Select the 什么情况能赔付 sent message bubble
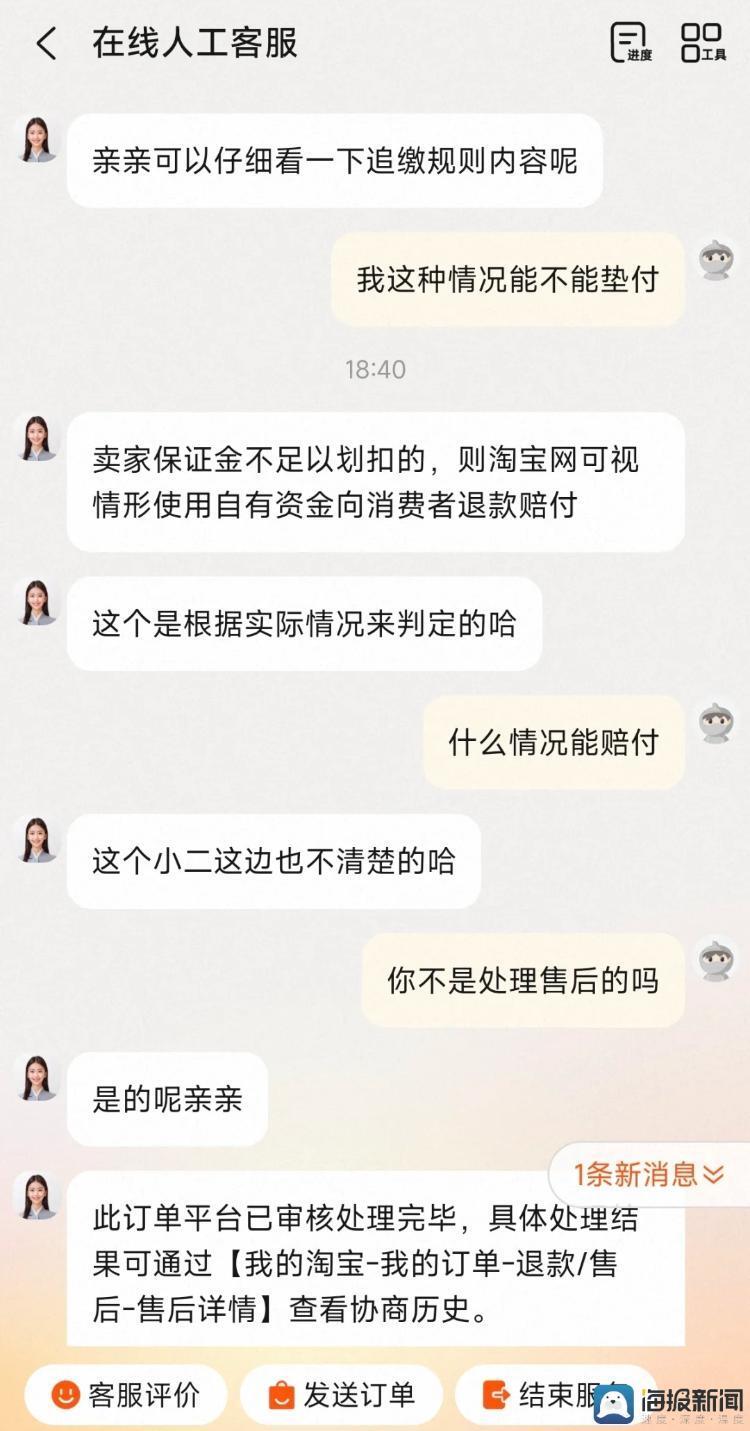The height and width of the screenshot is (1431, 750). click(553, 743)
